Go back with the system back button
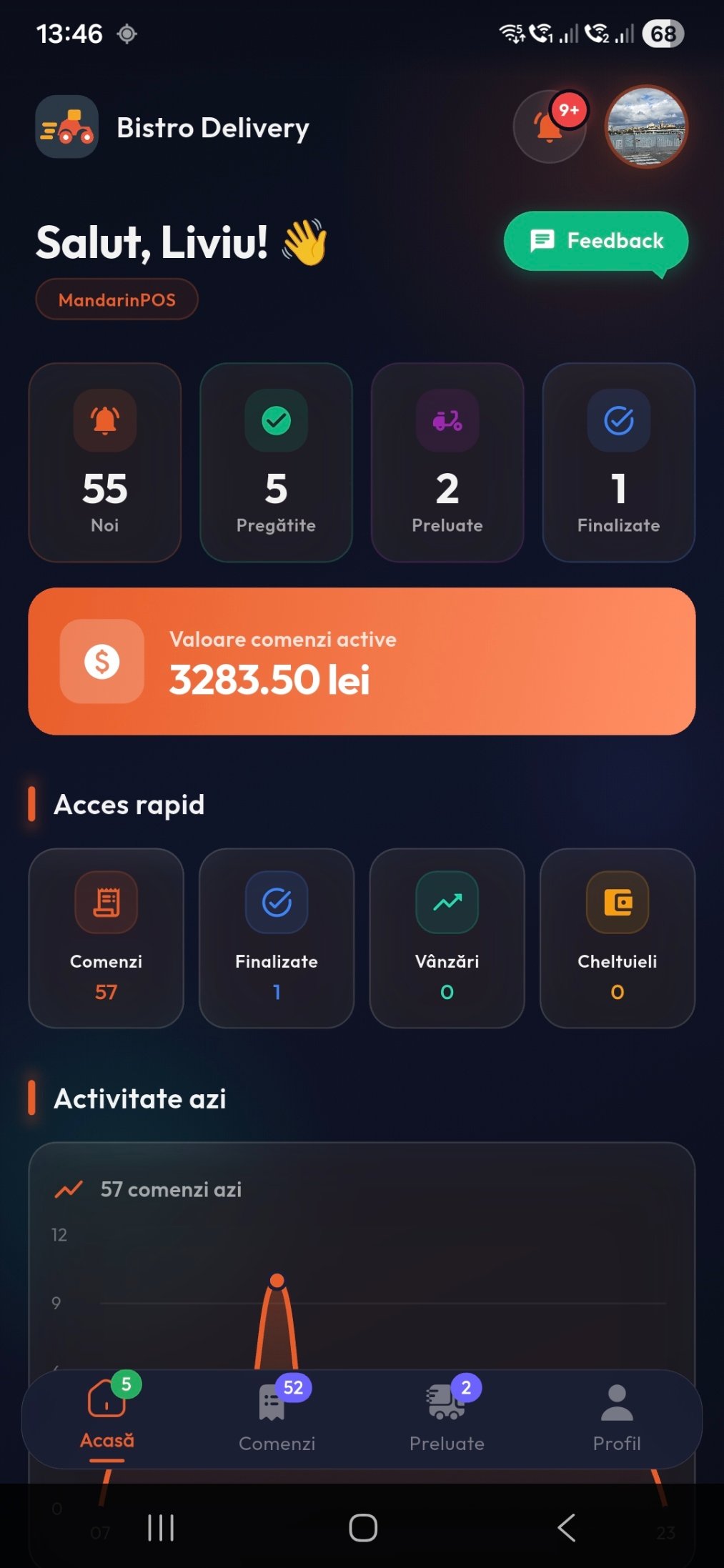This screenshot has width=724, height=1568. coord(566,1528)
